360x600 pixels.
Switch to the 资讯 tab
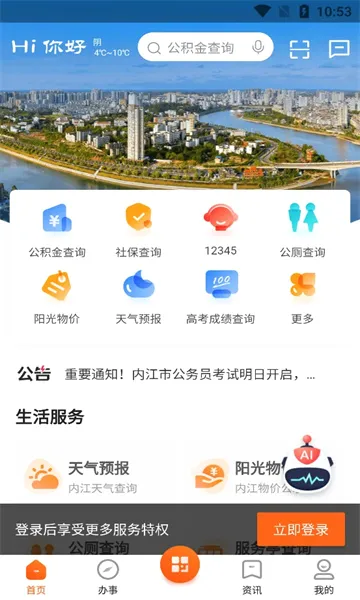(252, 577)
